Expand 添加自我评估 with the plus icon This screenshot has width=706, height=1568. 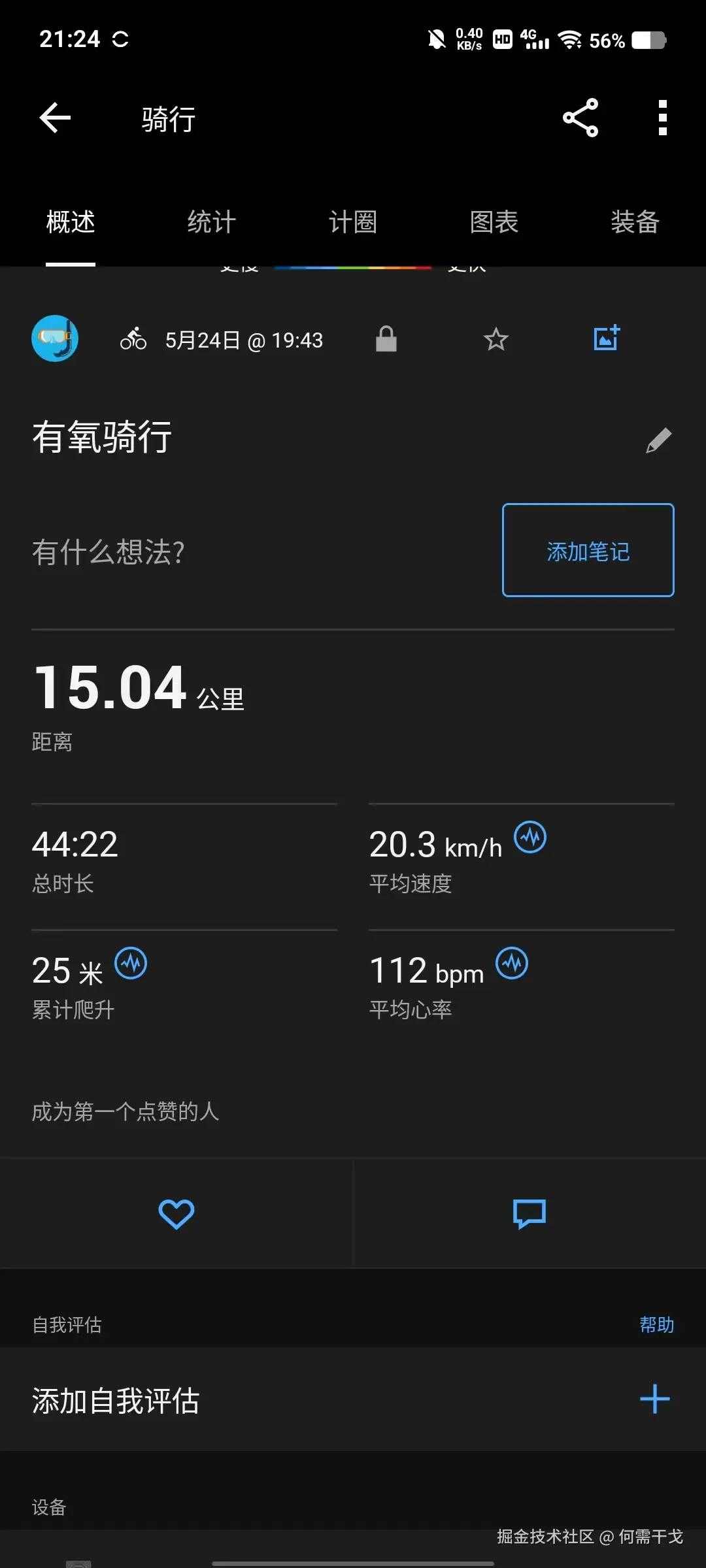coord(654,1400)
